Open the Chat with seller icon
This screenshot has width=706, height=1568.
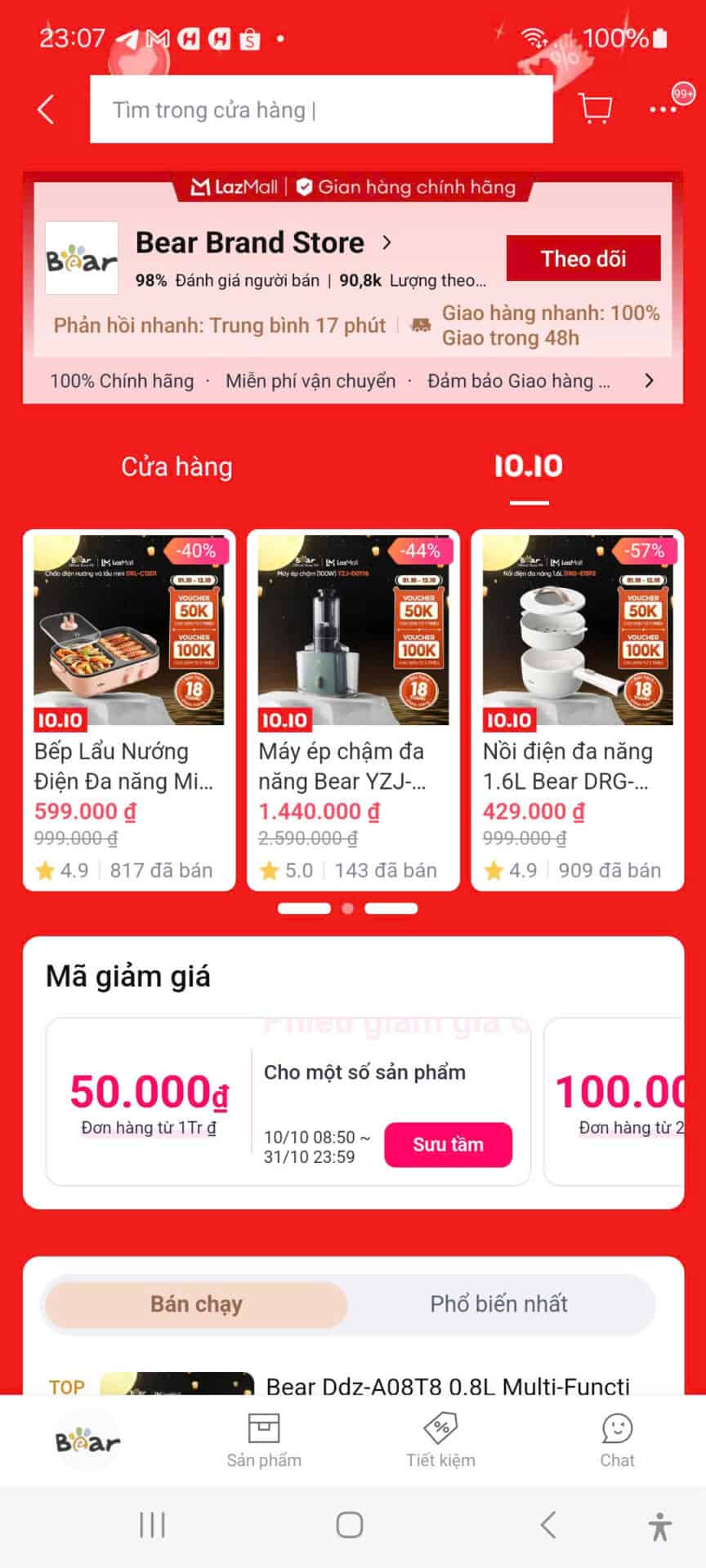tap(618, 1441)
